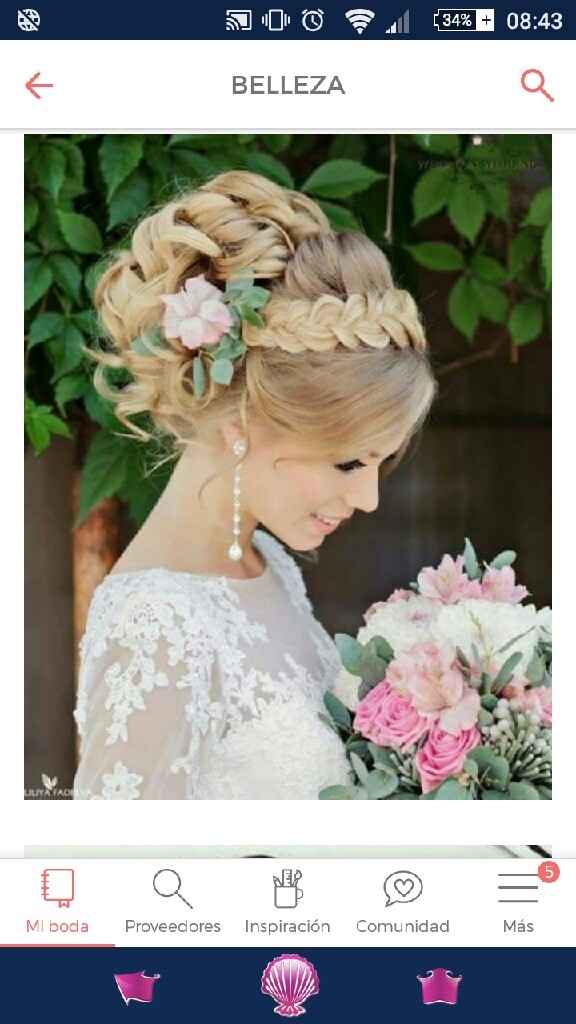Open search in the Belleza header

537,86
